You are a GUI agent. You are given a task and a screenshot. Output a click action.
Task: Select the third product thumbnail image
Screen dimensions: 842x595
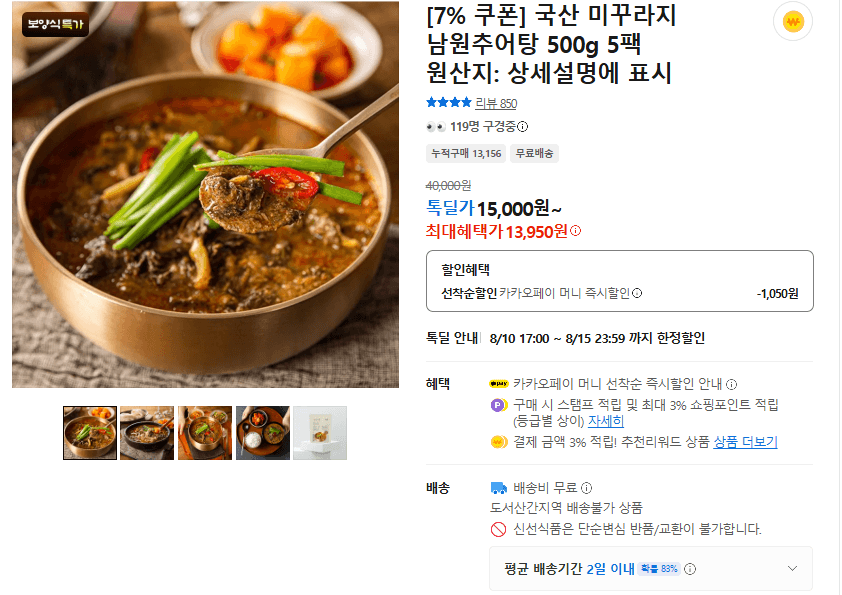(205, 433)
